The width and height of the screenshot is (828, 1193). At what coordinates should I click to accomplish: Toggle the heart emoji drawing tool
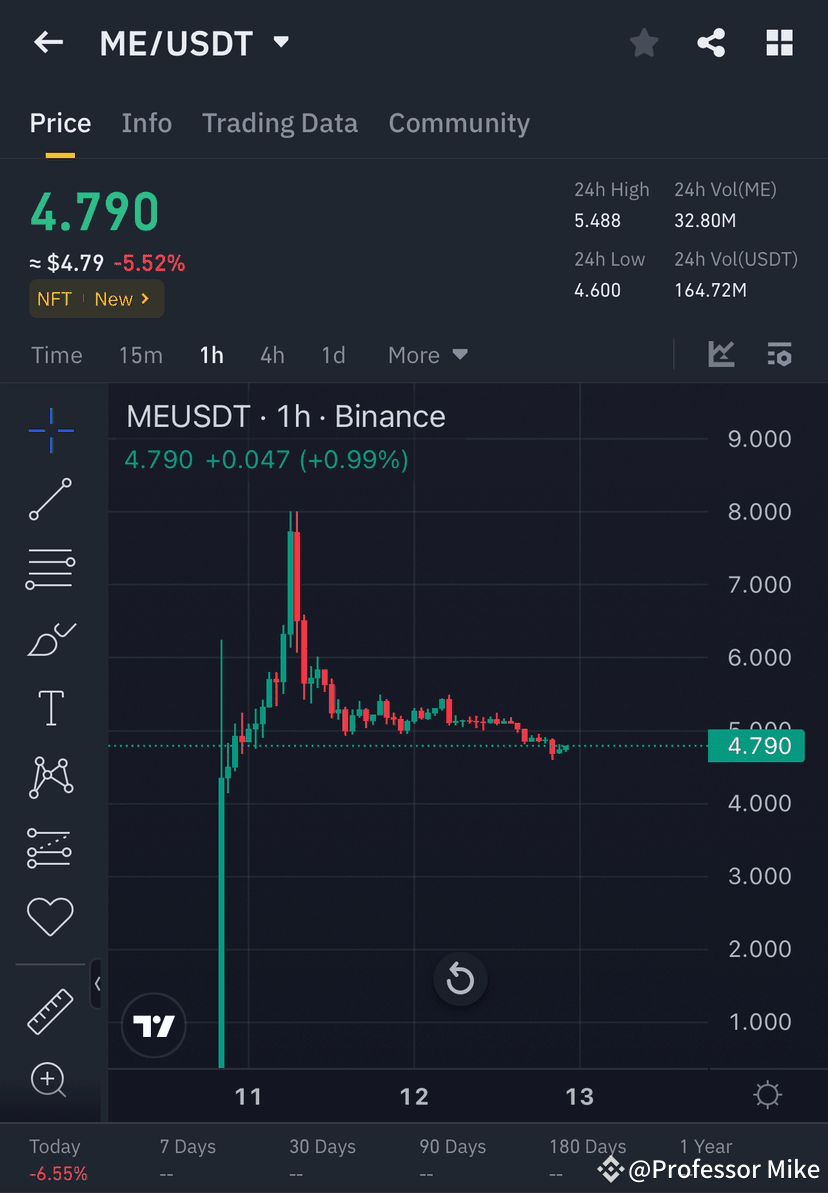coord(50,916)
